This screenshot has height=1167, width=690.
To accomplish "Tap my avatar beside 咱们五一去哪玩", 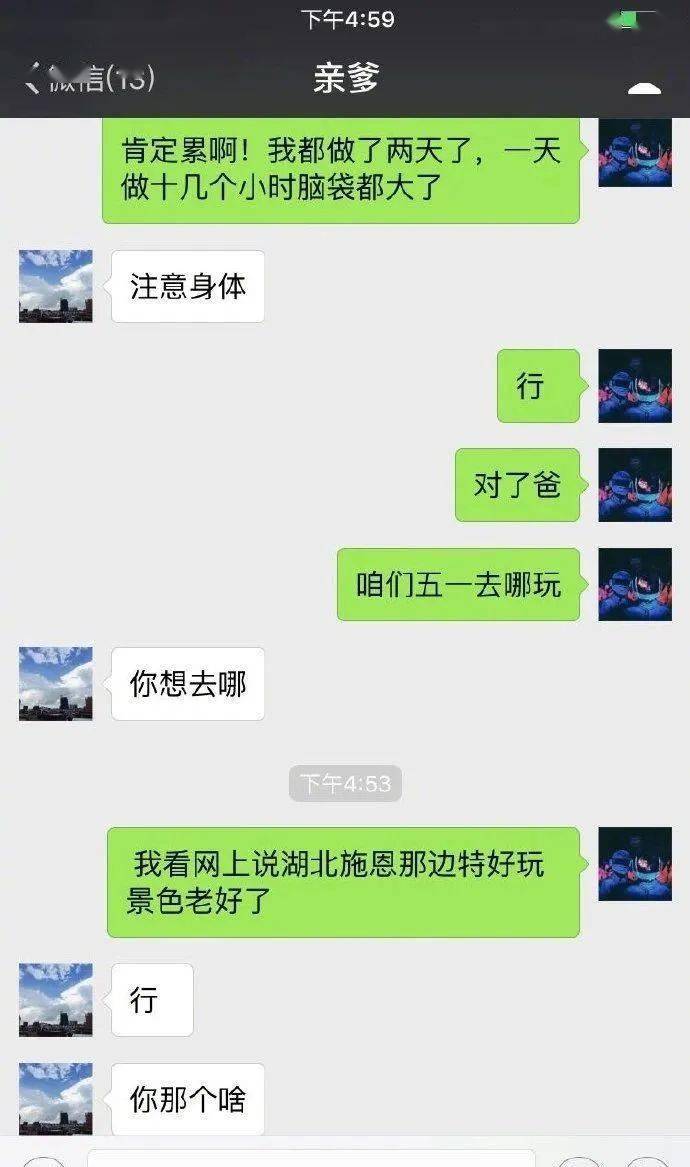I will (x=635, y=584).
